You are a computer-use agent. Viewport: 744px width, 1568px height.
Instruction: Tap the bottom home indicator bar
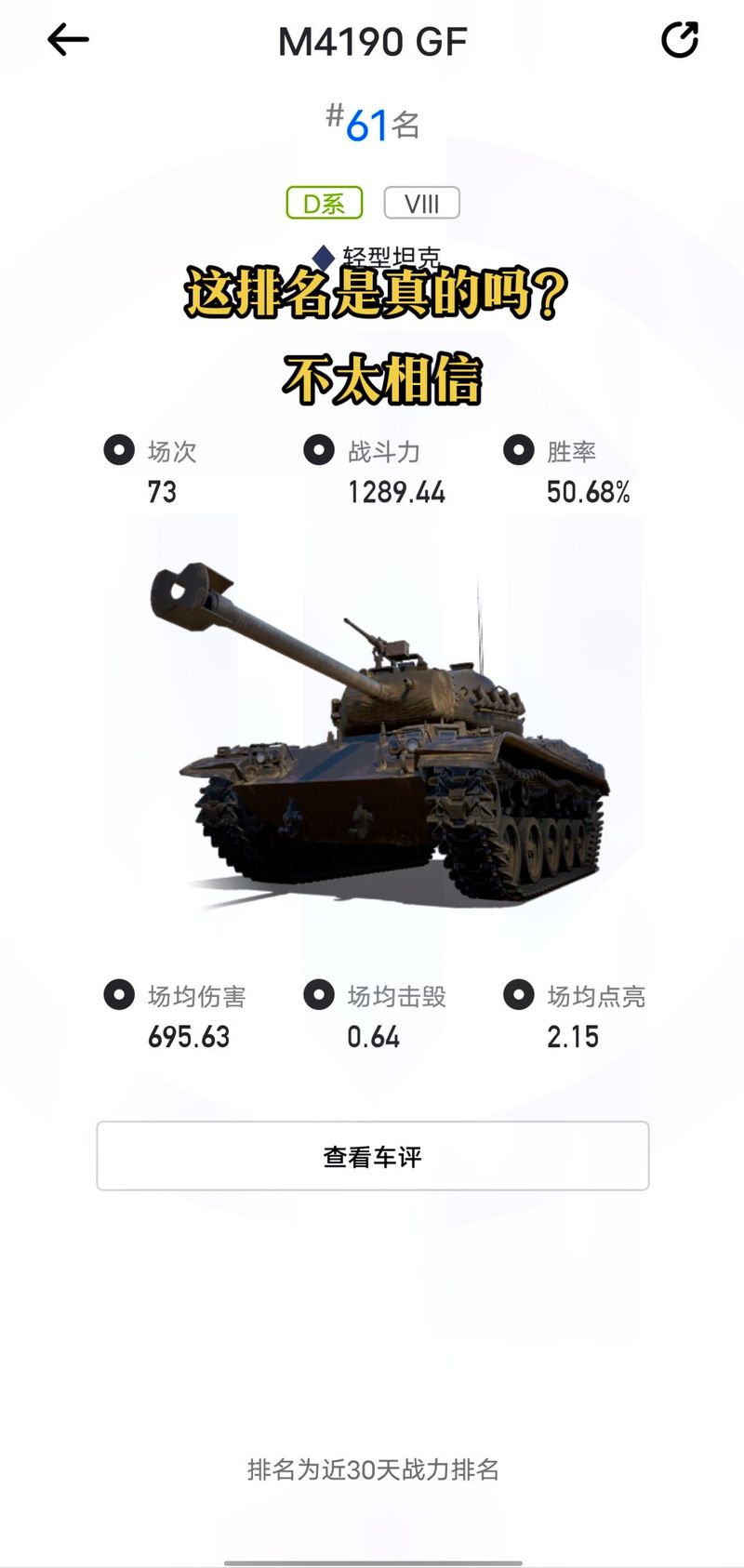[x=372, y=1560]
